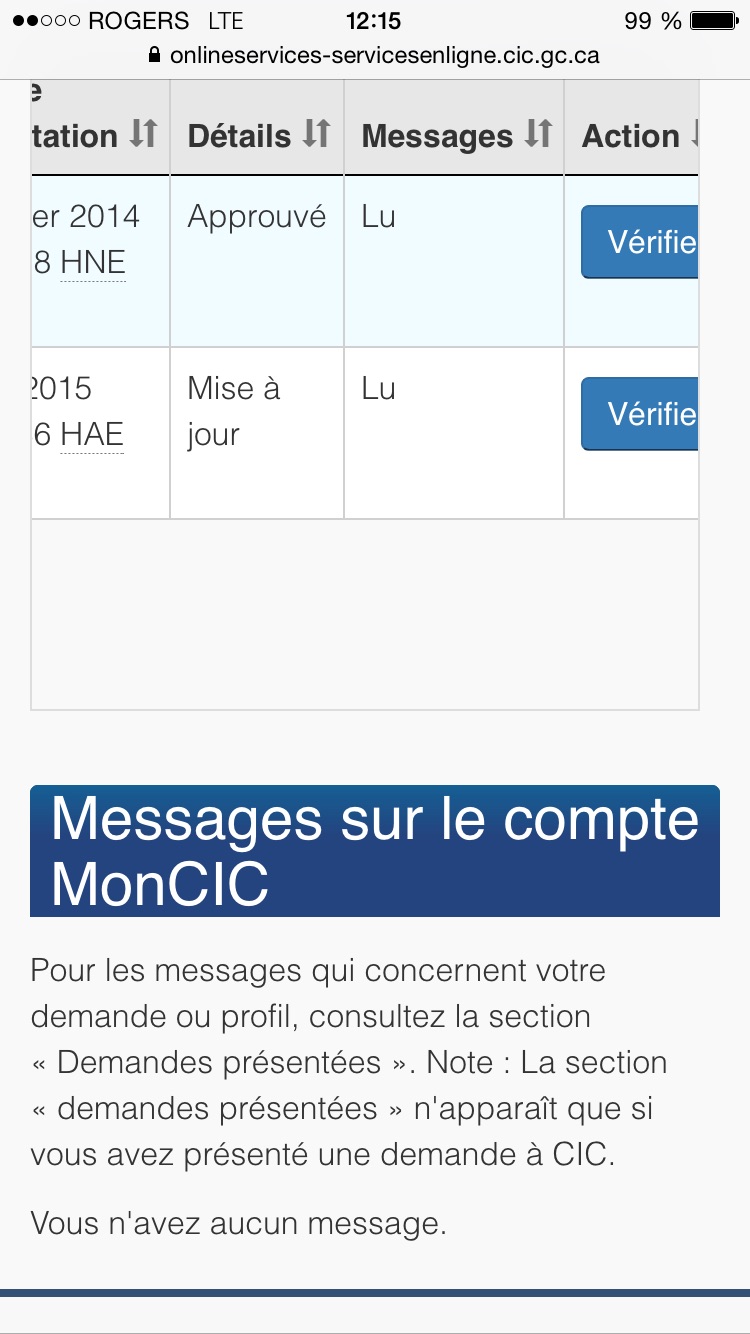Tap Vérifier button in the Approuvé row

coord(640,241)
